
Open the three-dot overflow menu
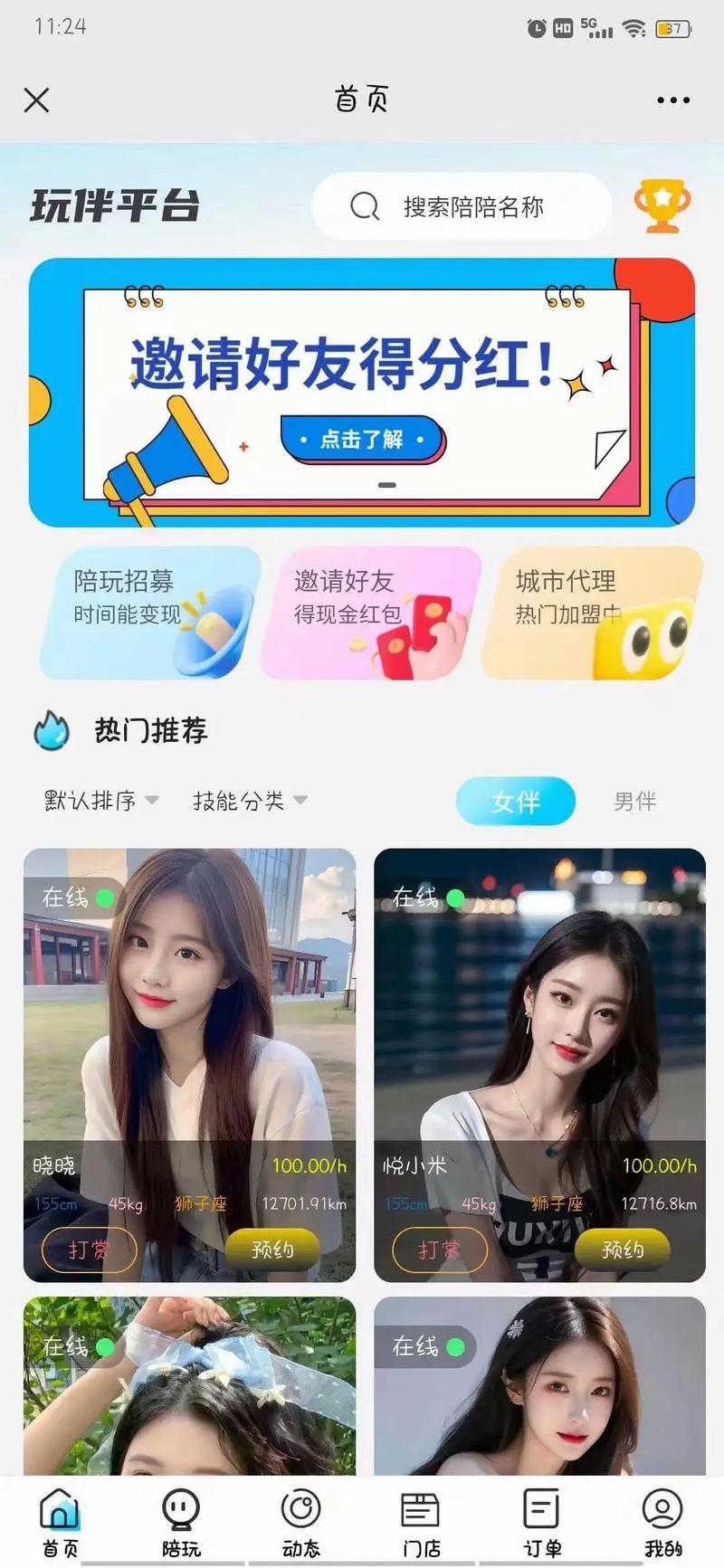coord(673,100)
